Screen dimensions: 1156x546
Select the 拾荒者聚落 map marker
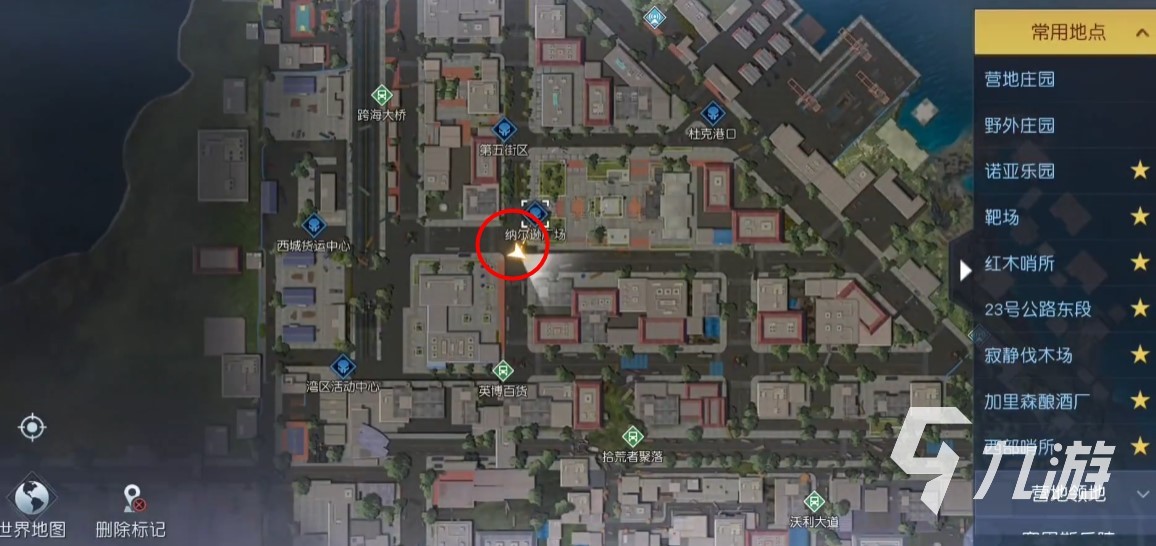pyautogui.click(x=632, y=437)
